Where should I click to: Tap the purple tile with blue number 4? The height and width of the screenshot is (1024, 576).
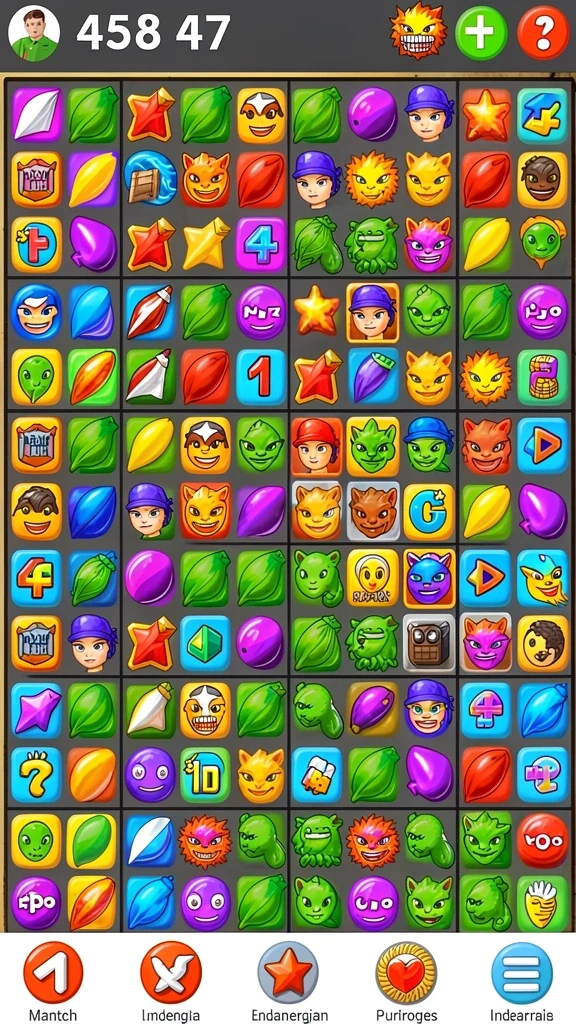(x=261, y=245)
